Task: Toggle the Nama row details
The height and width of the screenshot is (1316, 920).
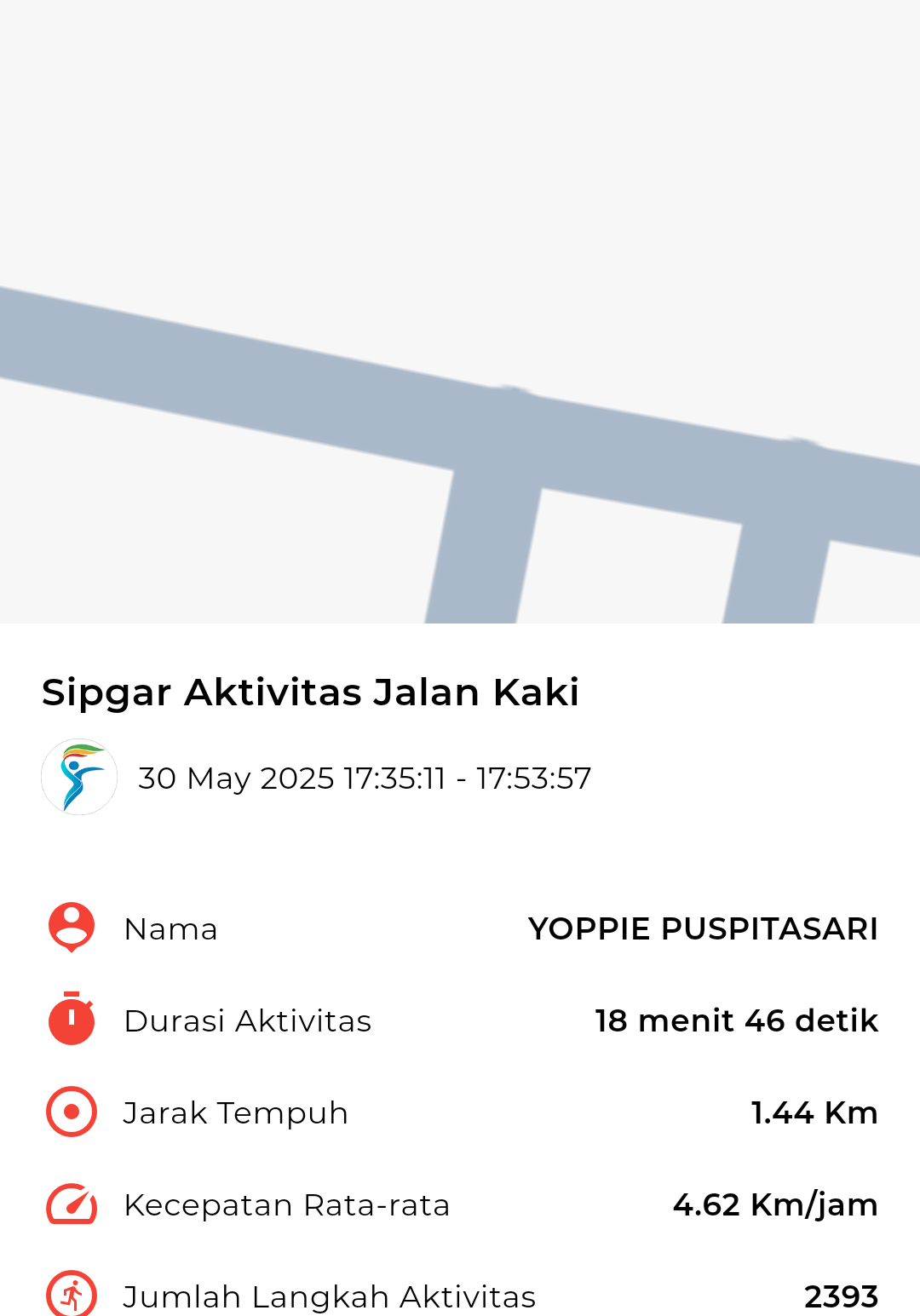Action: point(460,928)
